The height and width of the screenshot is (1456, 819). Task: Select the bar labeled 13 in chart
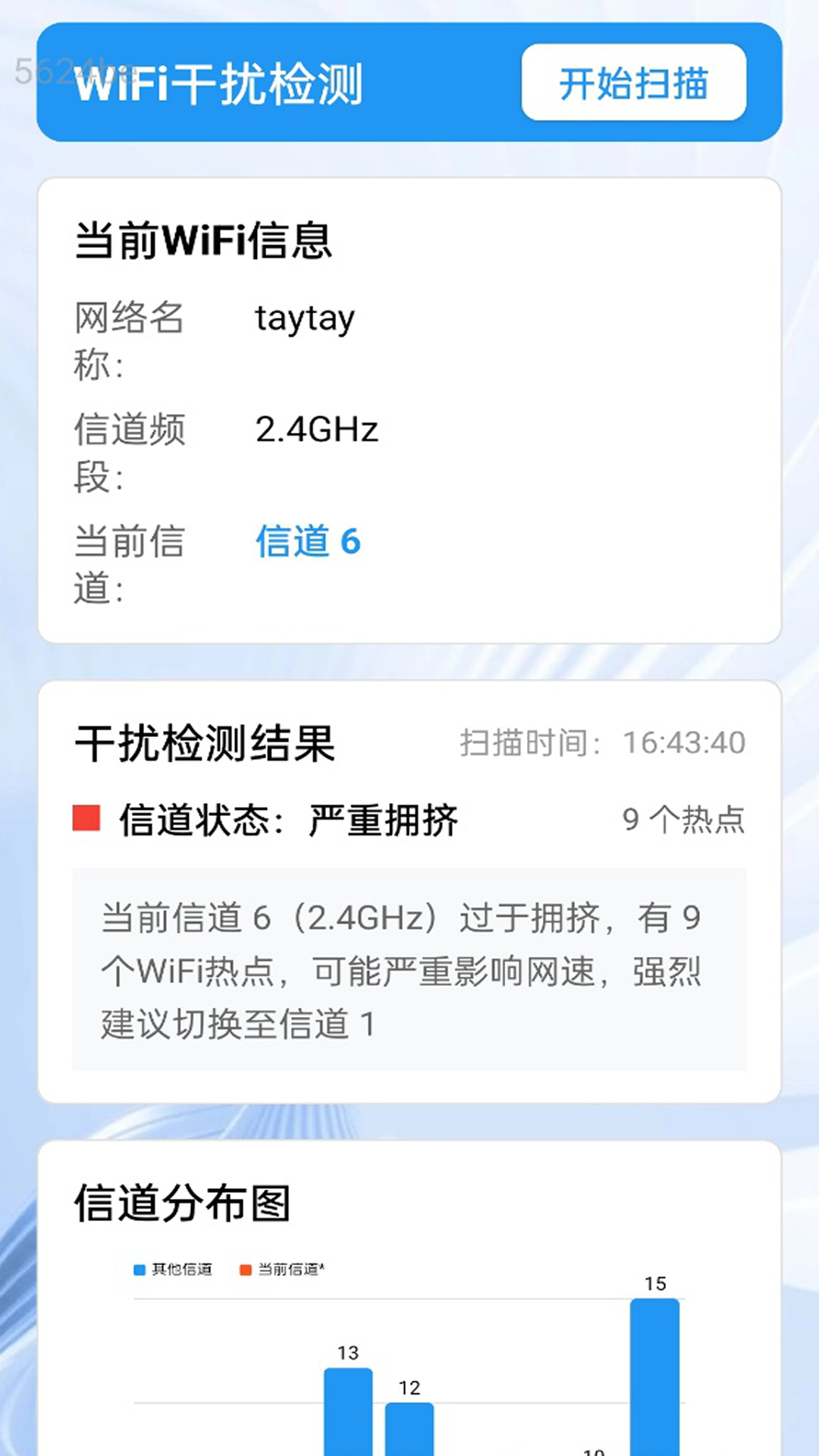coord(347,1410)
